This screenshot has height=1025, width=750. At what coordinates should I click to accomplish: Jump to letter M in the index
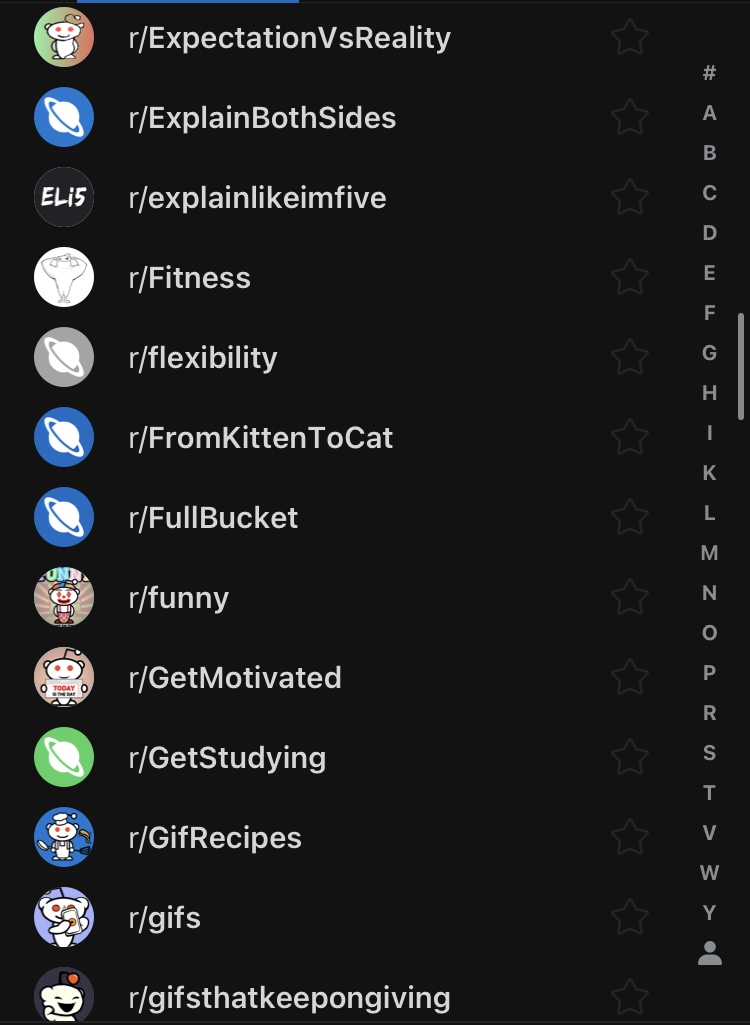[x=709, y=553]
